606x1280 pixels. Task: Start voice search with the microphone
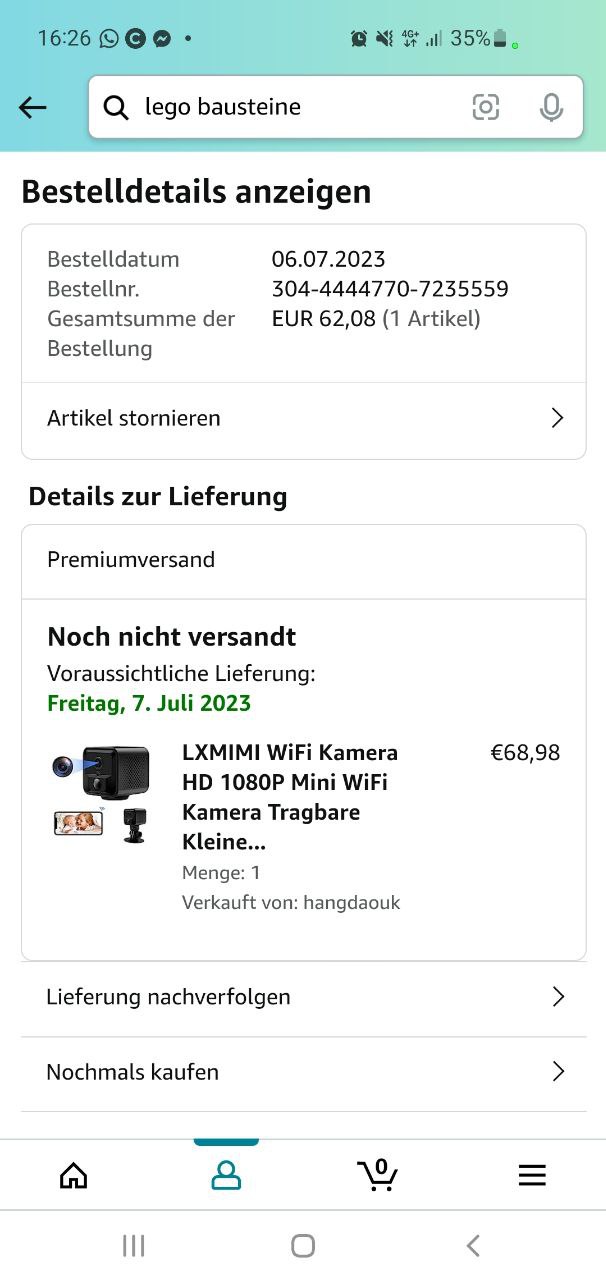pyautogui.click(x=551, y=108)
